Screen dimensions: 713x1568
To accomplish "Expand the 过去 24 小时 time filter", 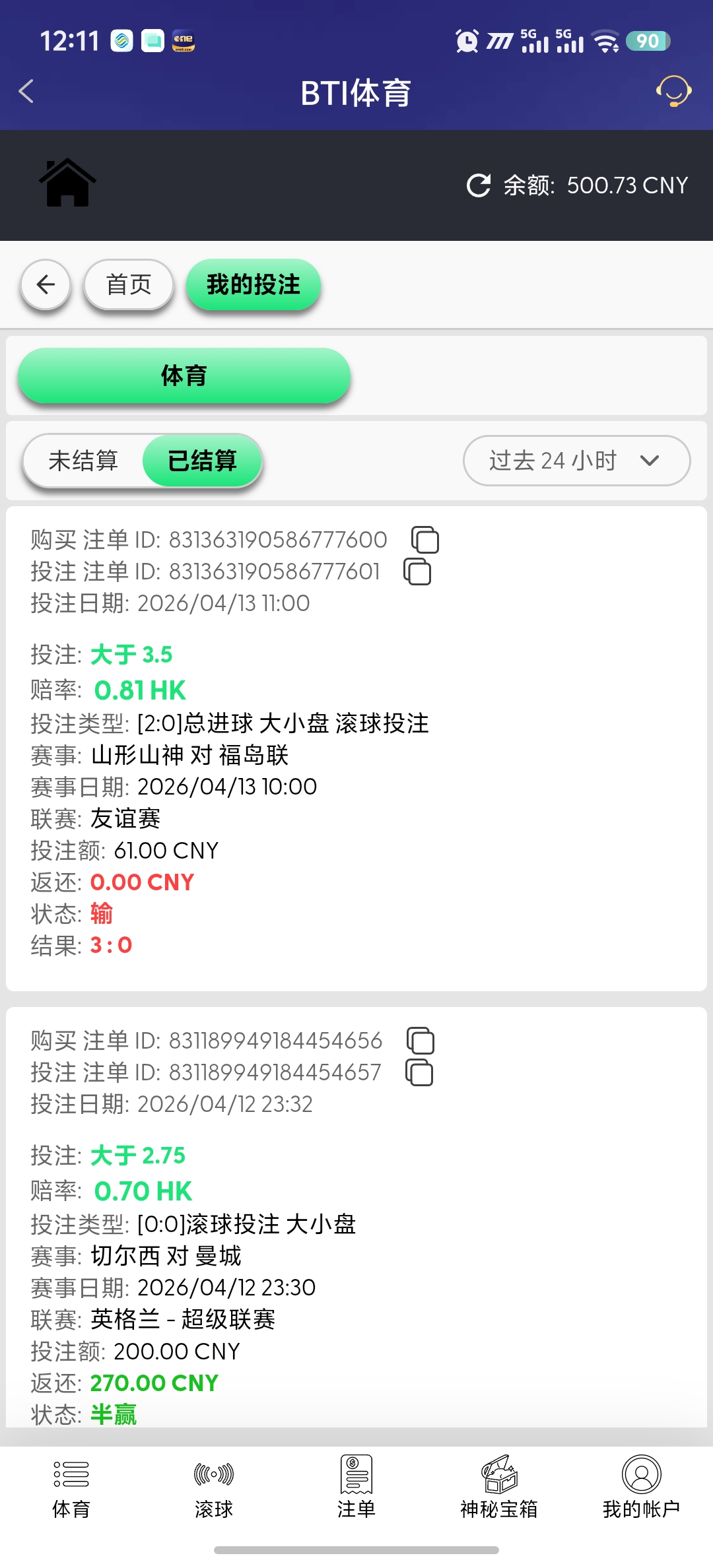I will point(576,461).
